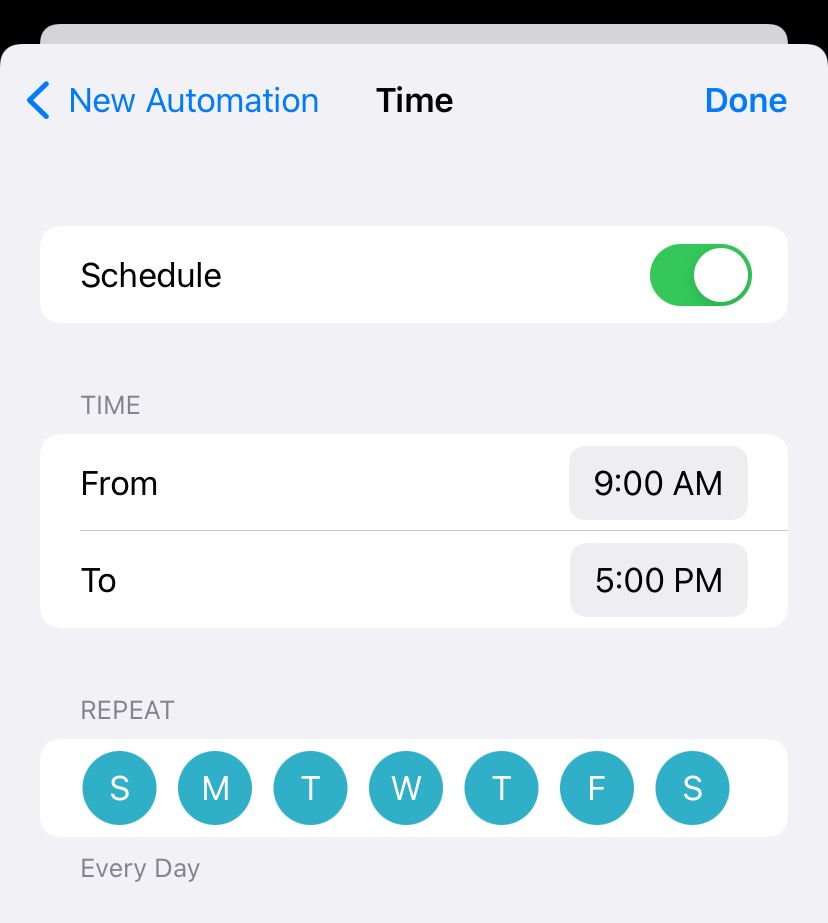Tap the Wednesday repeat circle
828x923 pixels.
coord(406,788)
